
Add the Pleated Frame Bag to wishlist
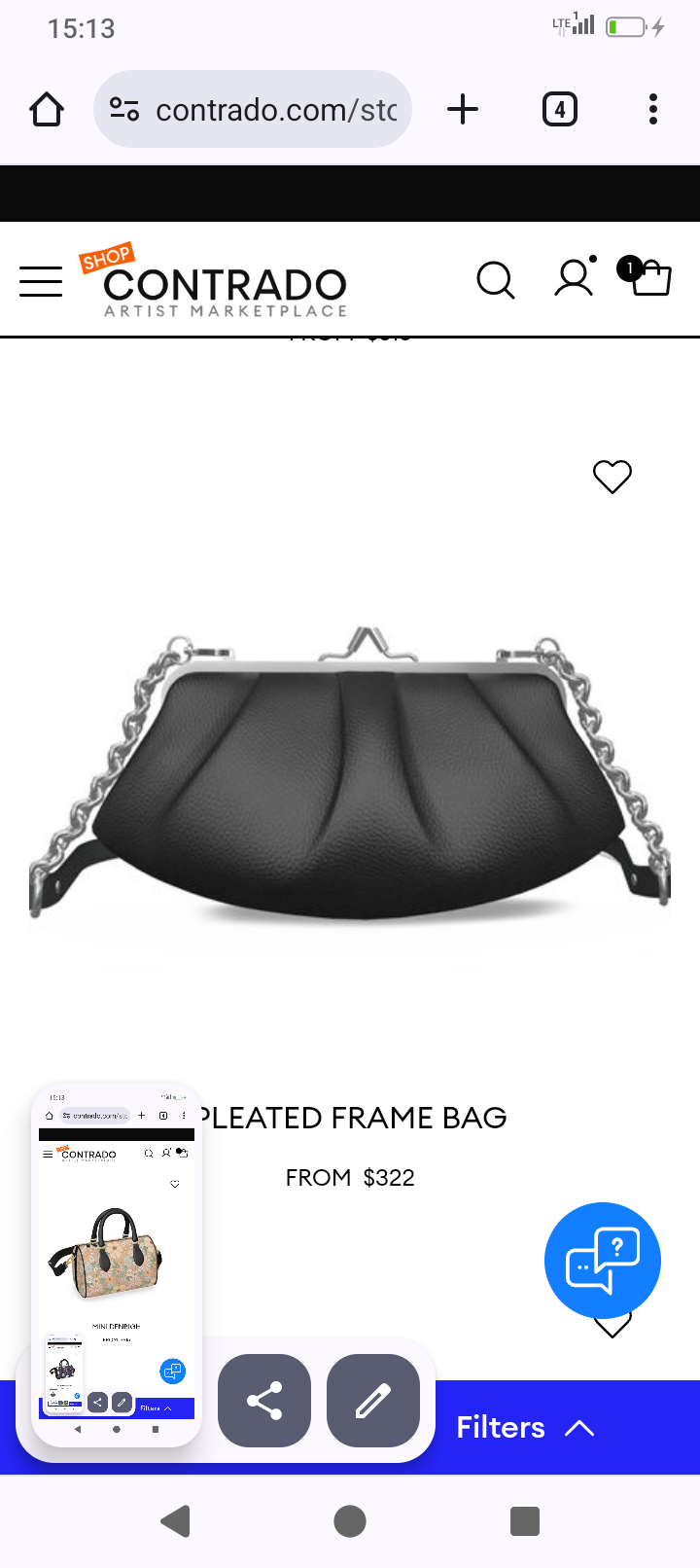pos(612,477)
